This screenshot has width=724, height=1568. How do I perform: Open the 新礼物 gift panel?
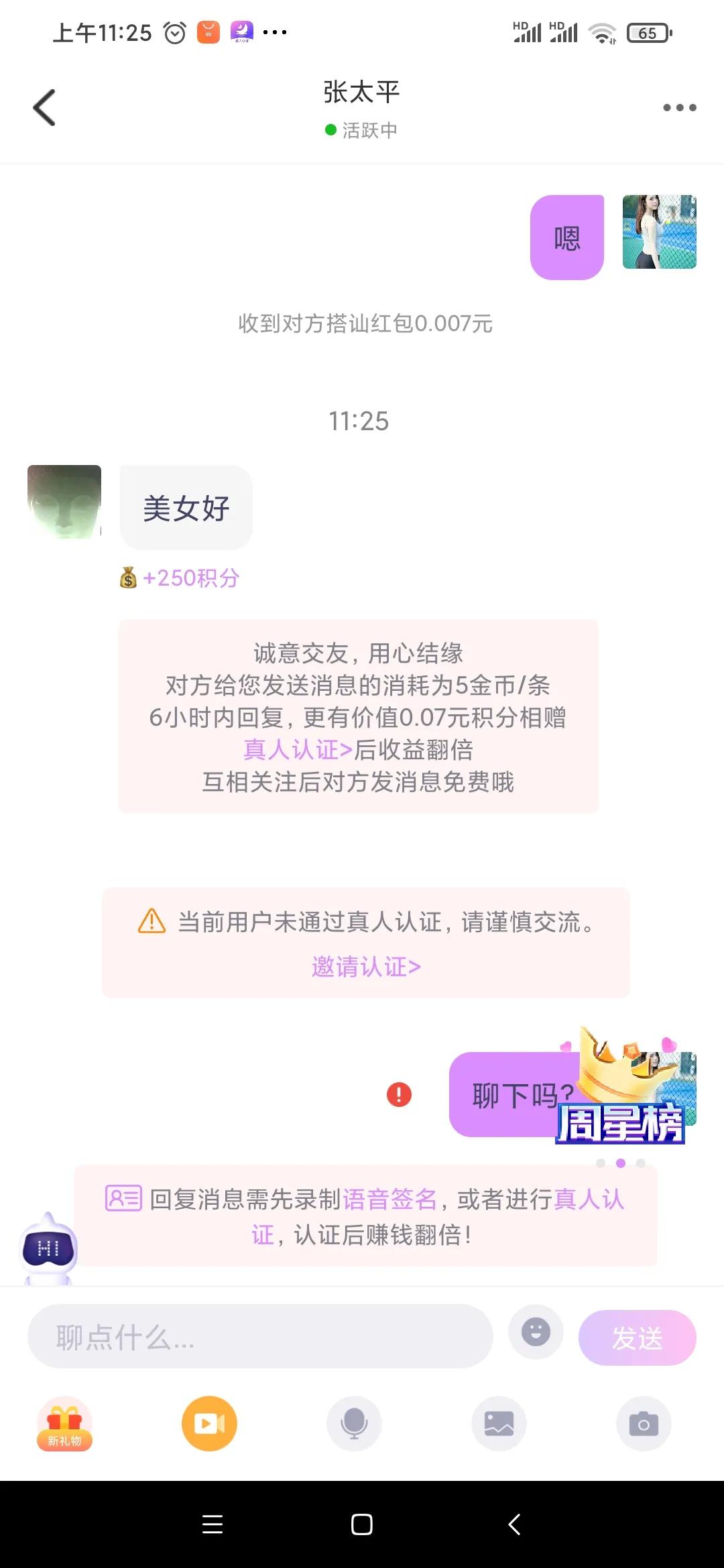point(64,1424)
